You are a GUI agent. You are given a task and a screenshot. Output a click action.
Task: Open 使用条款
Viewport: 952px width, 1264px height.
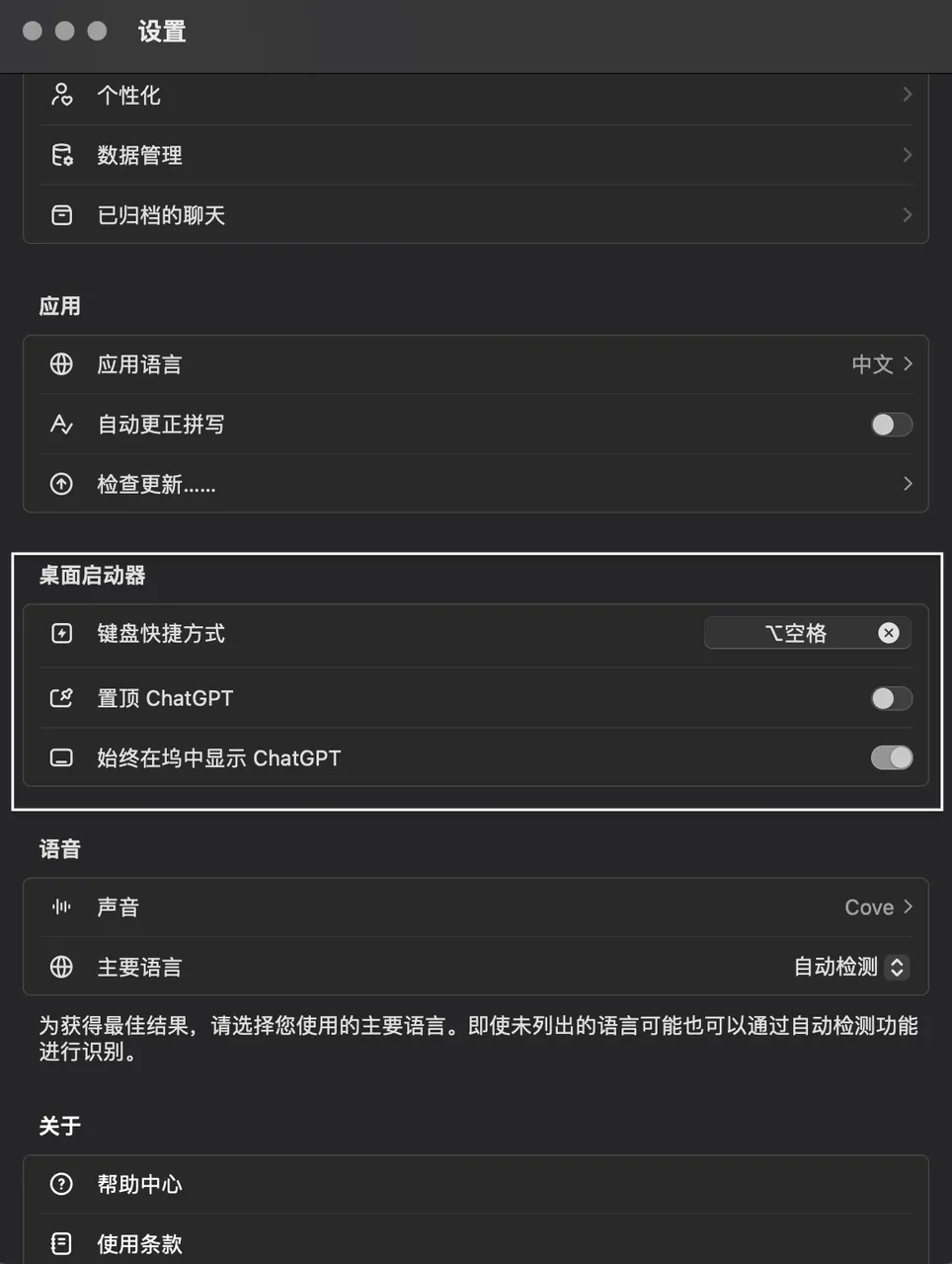click(474, 1243)
